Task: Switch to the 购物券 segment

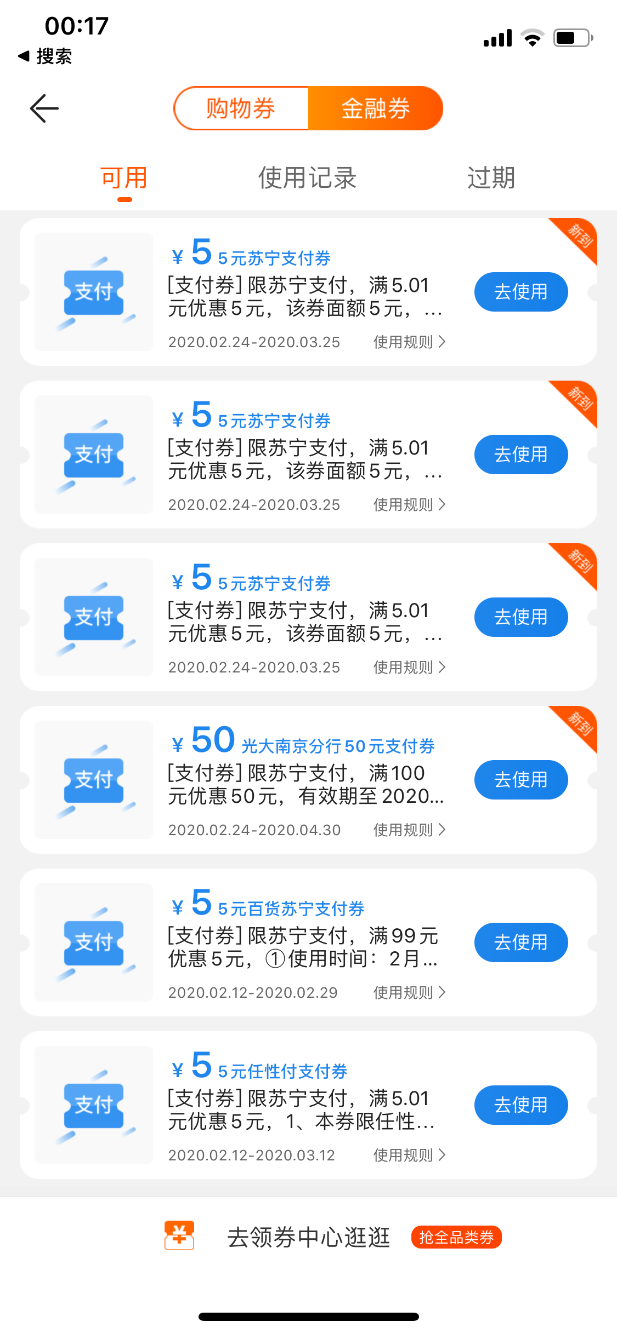Action: (241, 108)
